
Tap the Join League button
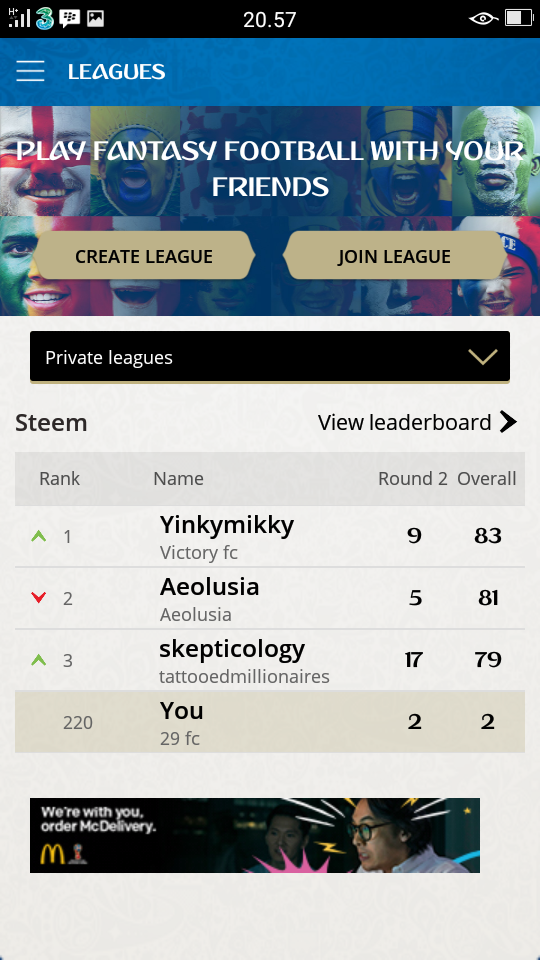tap(394, 256)
